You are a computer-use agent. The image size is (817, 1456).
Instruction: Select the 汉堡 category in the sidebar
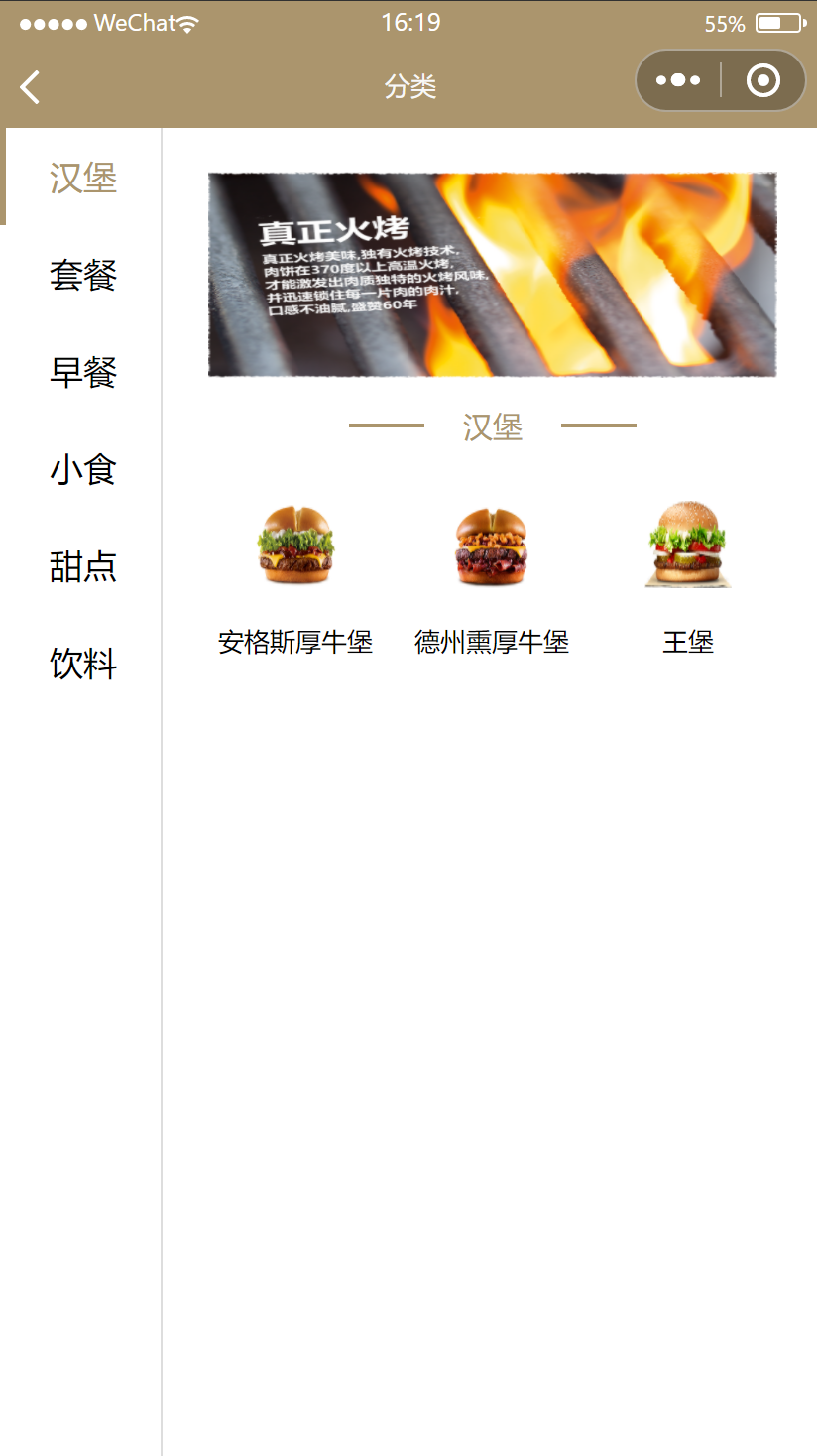pos(83,178)
